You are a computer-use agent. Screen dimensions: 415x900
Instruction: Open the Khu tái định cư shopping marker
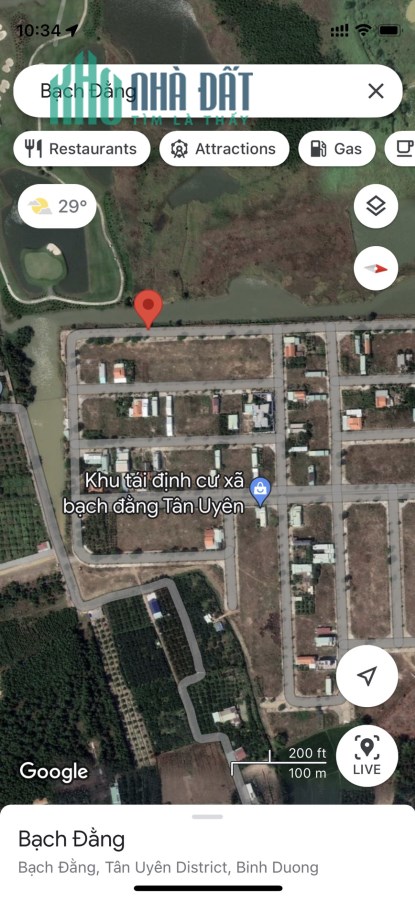point(261,494)
